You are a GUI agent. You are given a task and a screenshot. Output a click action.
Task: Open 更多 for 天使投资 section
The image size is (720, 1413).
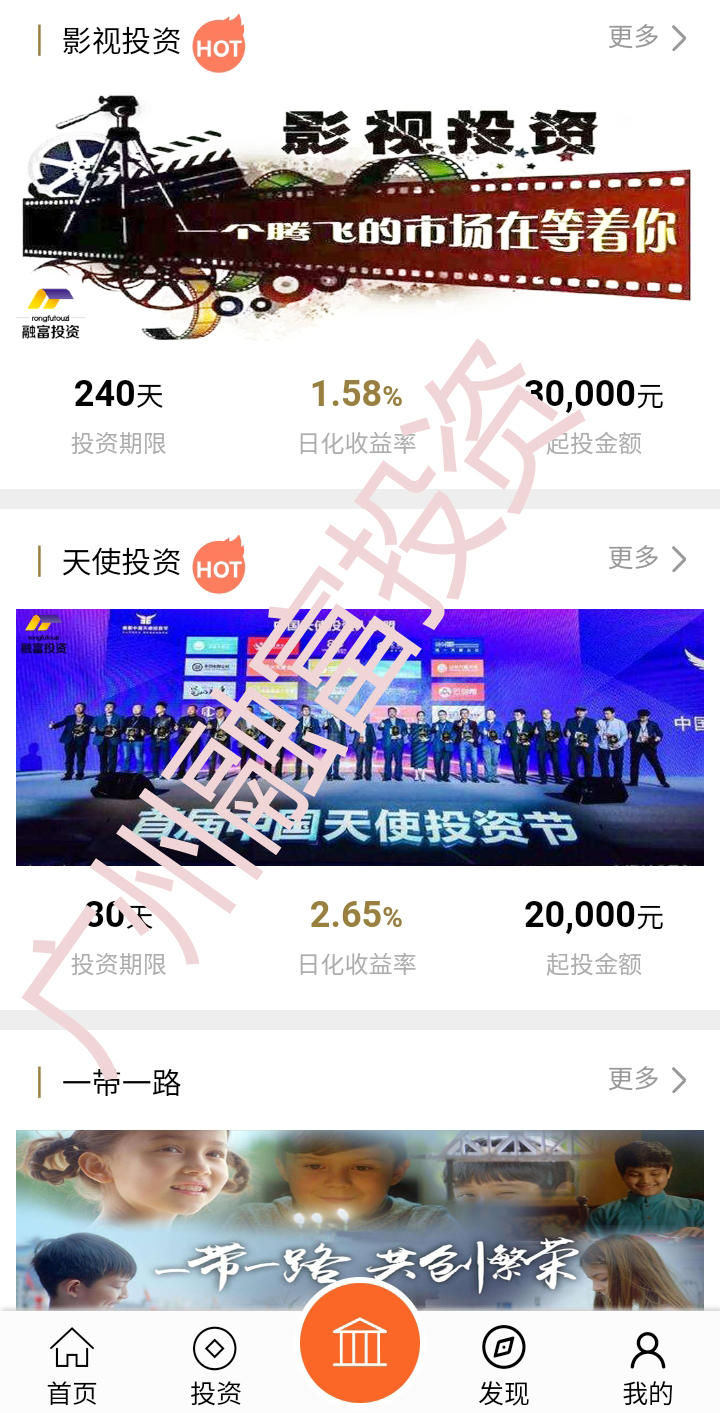click(x=647, y=558)
